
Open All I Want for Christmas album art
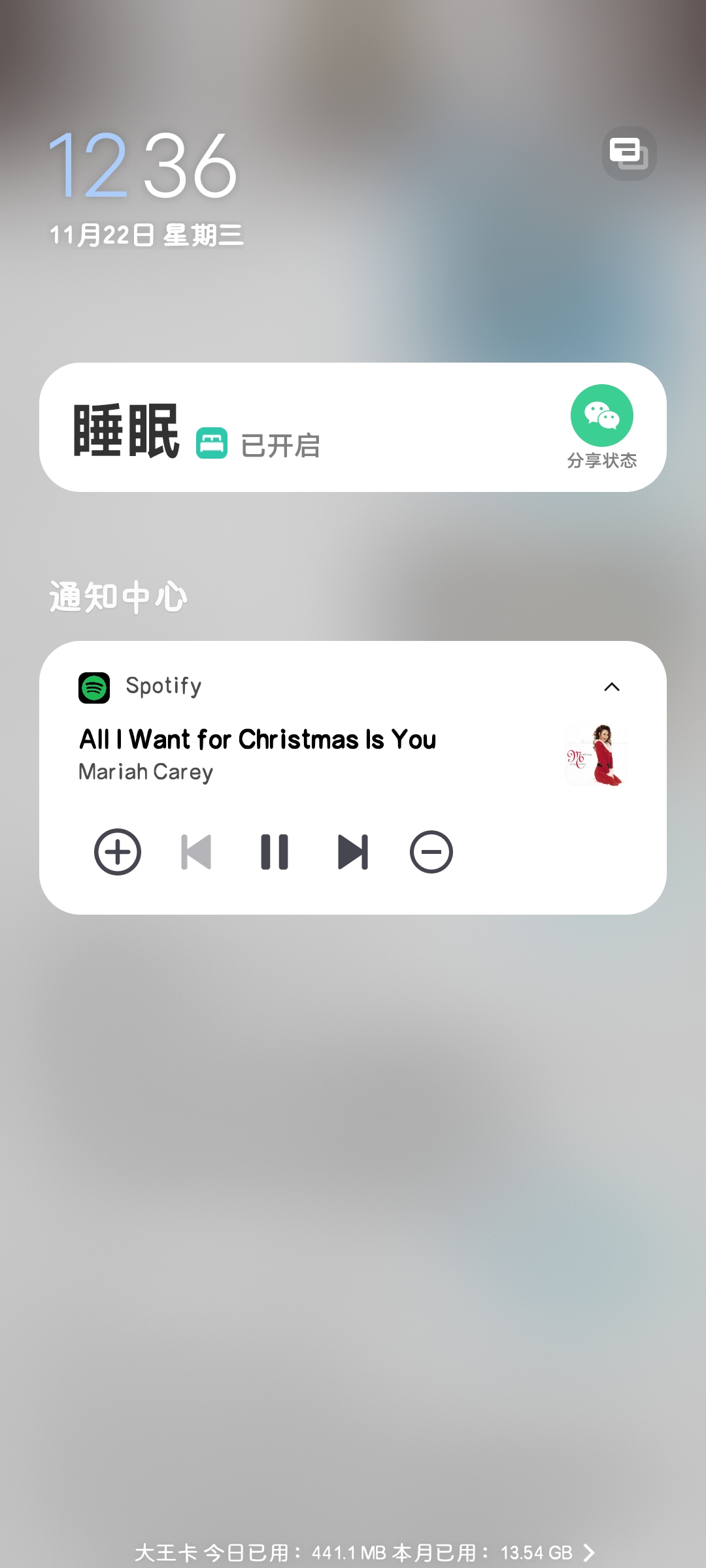click(x=596, y=755)
